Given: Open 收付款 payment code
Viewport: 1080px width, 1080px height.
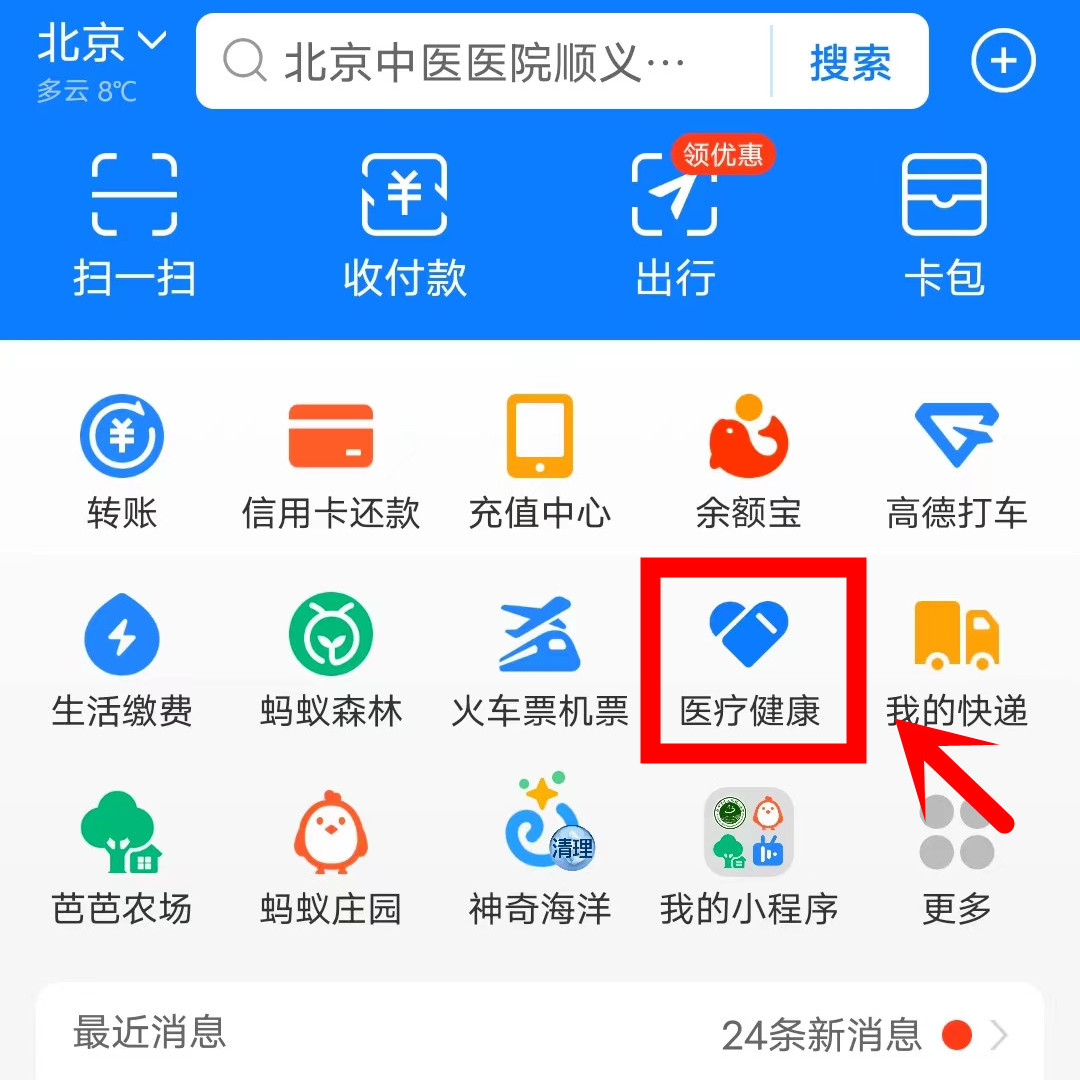Looking at the screenshot, I should [404, 225].
